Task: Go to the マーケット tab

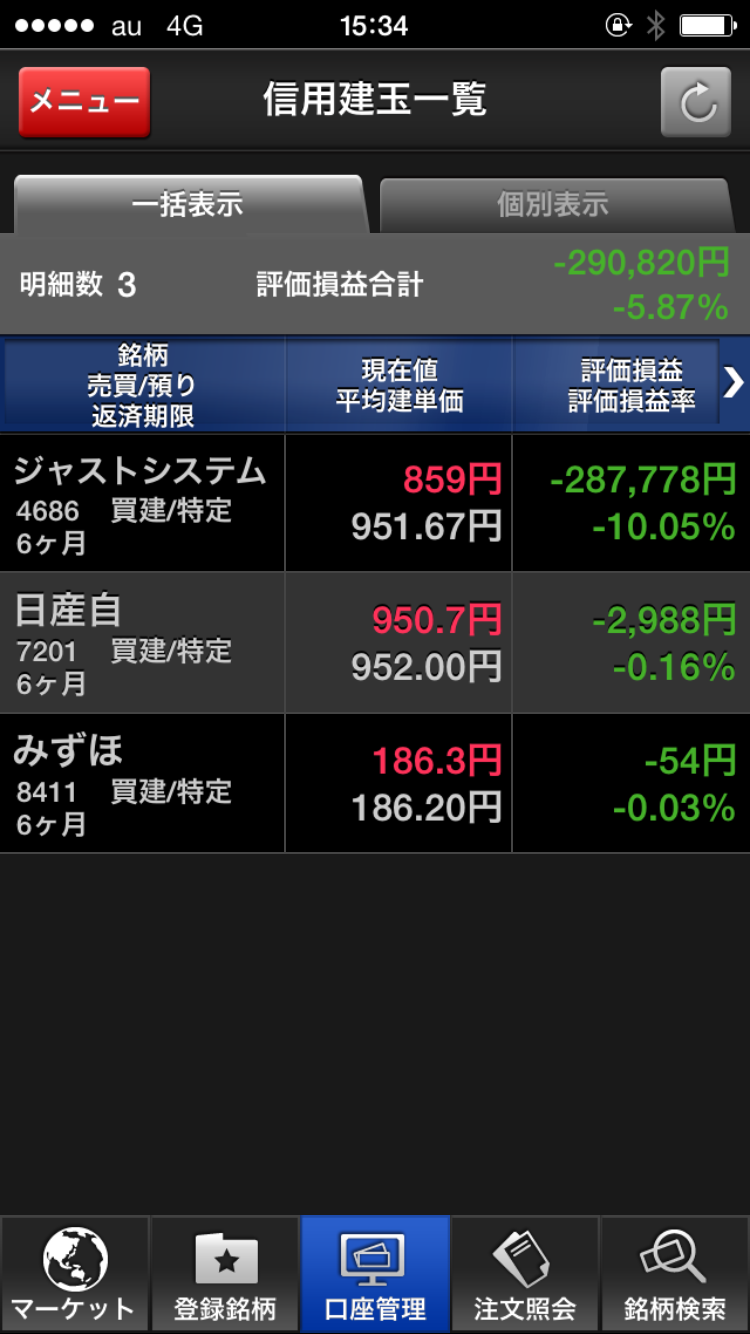Action: point(74,1274)
